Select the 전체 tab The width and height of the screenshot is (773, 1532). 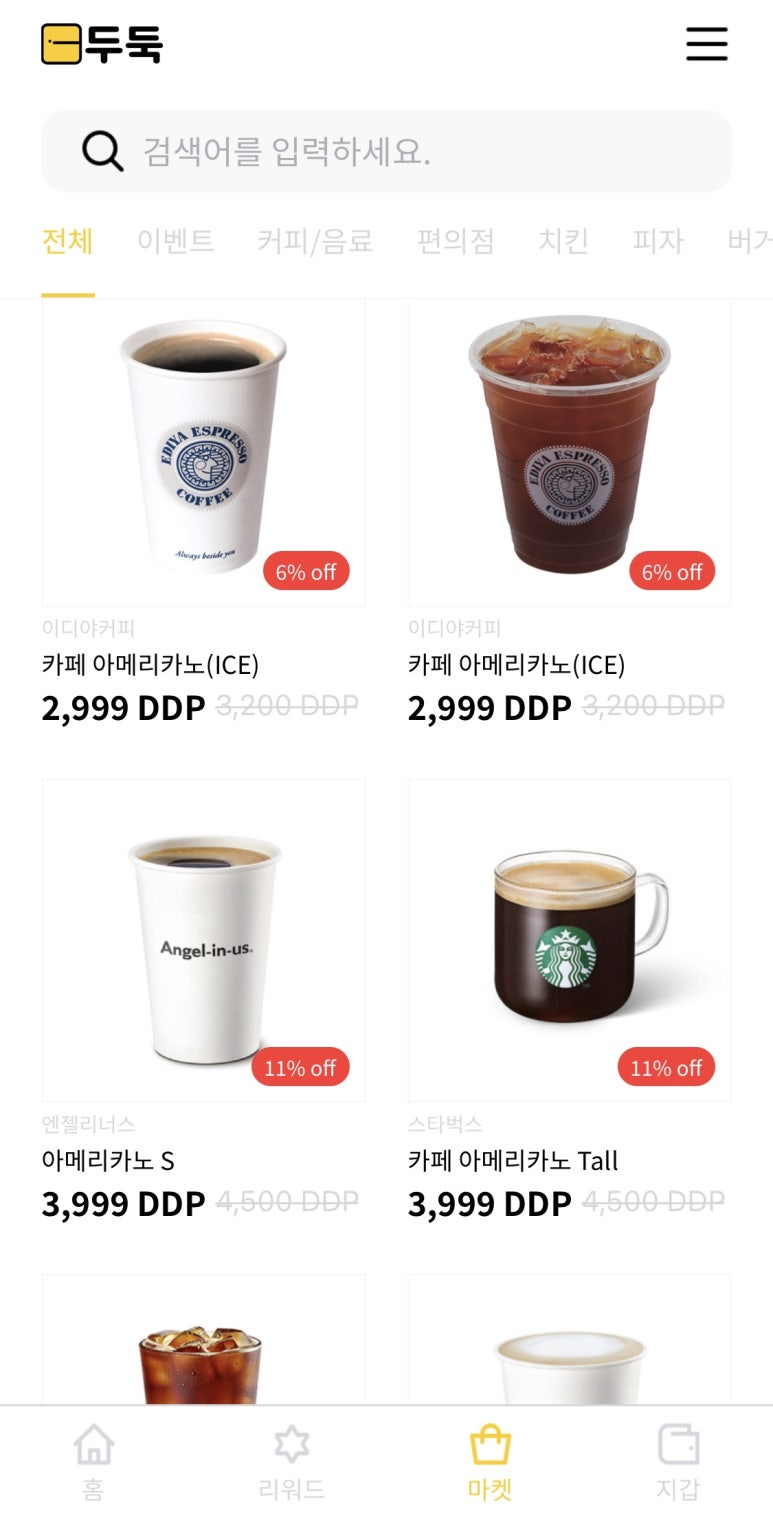(67, 241)
